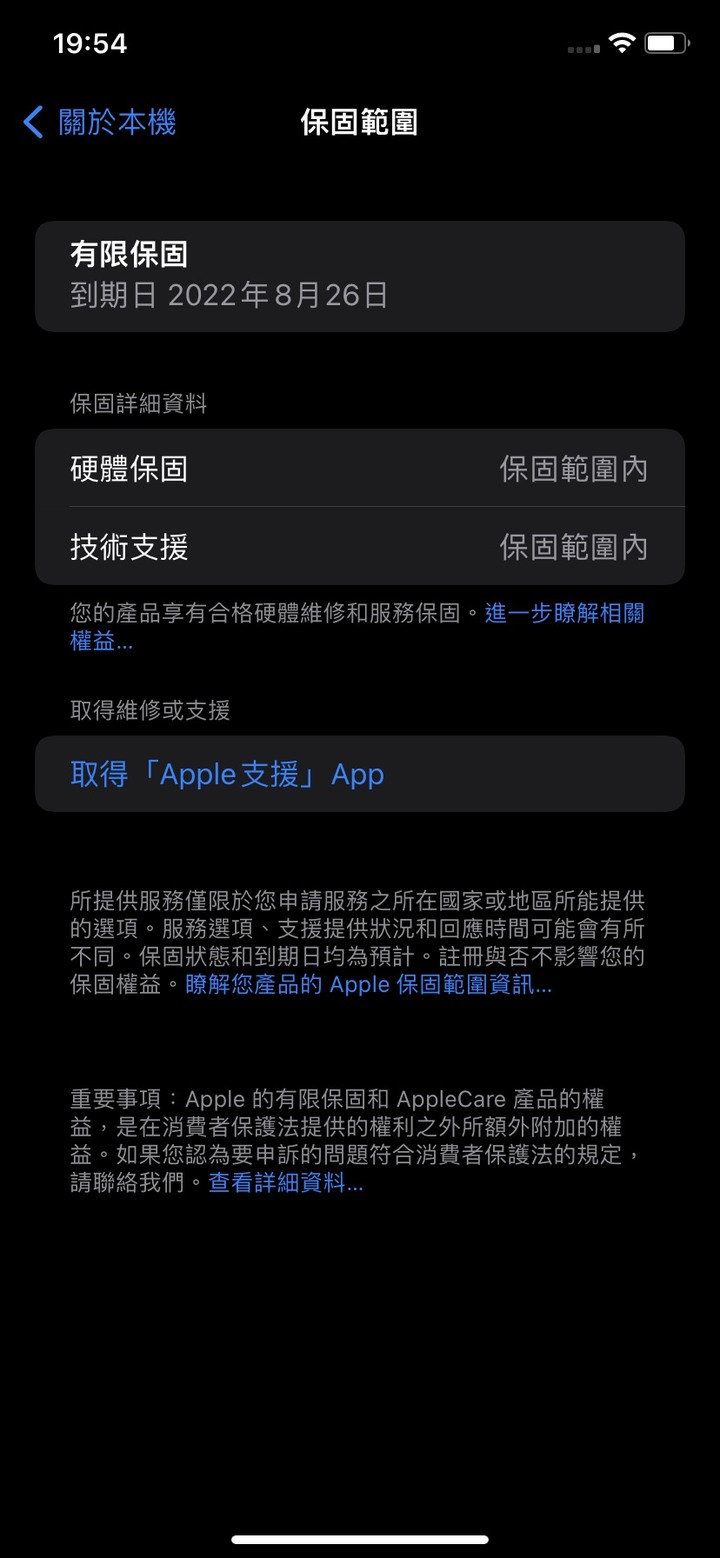This screenshot has width=720, height=1558.
Task: Open 進一步瞭解相關權益 link
Action: tap(564, 613)
